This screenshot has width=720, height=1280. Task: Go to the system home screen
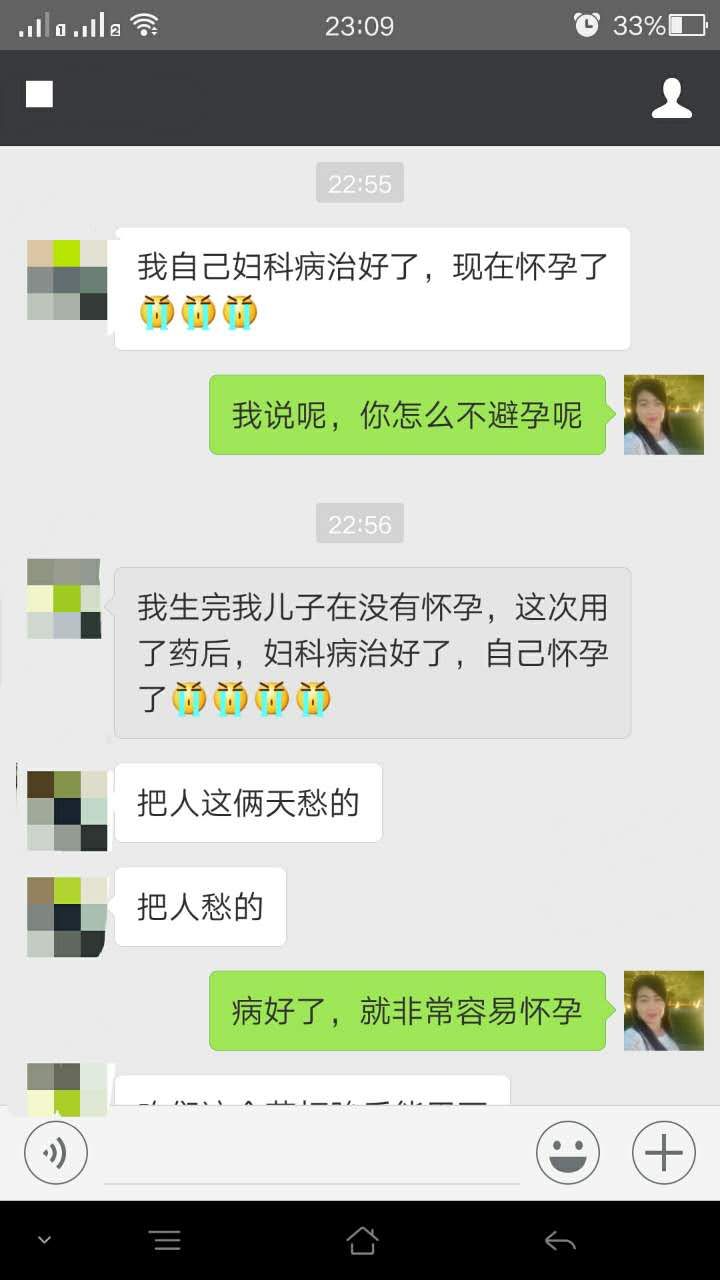[x=361, y=1241]
